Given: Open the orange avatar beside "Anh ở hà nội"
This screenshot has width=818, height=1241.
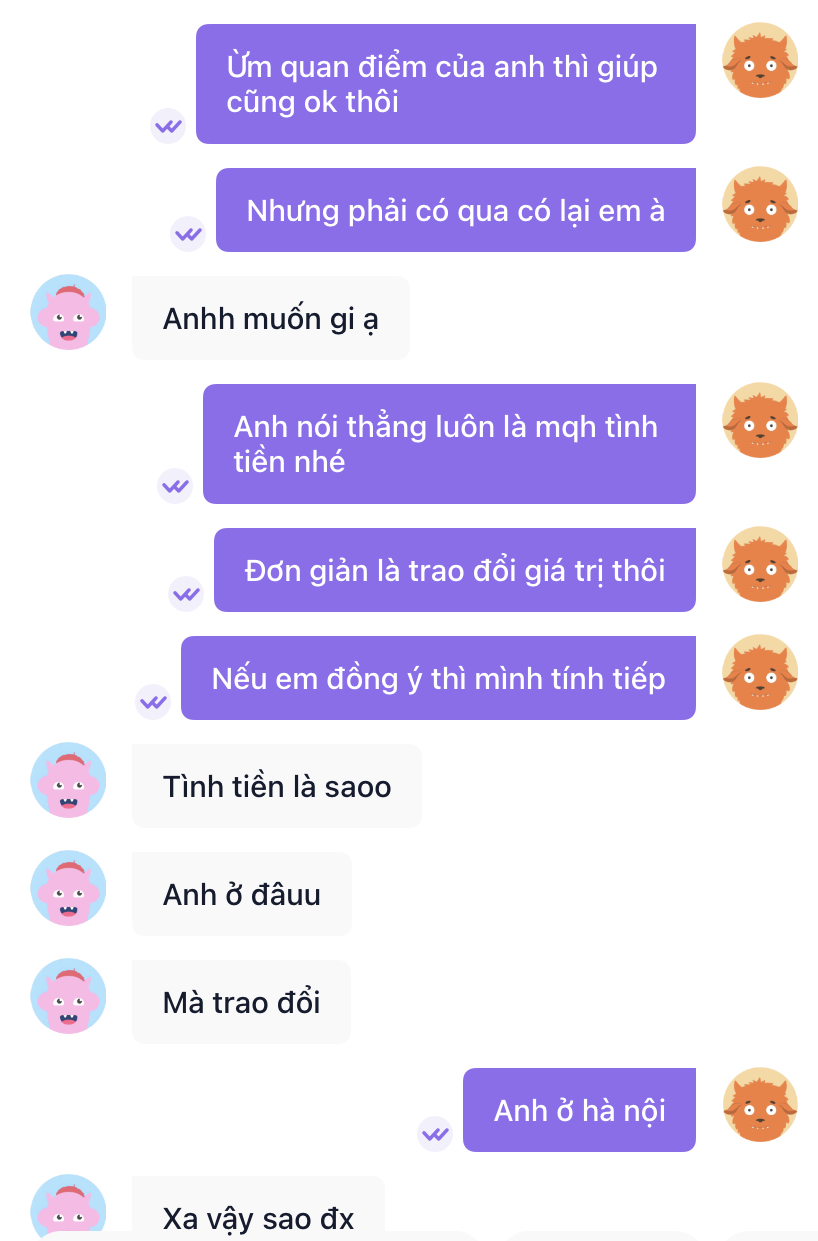Looking at the screenshot, I should (760, 1104).
